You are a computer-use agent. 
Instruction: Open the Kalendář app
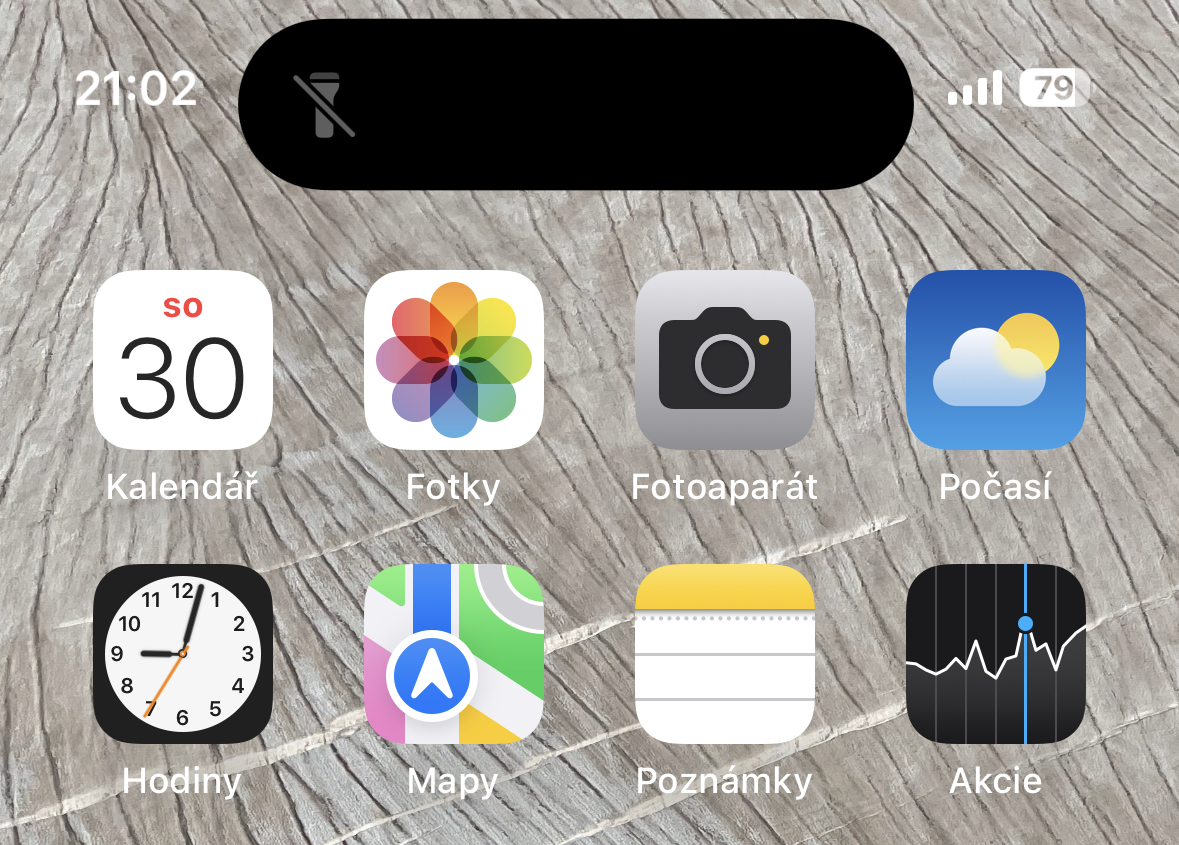182,360
